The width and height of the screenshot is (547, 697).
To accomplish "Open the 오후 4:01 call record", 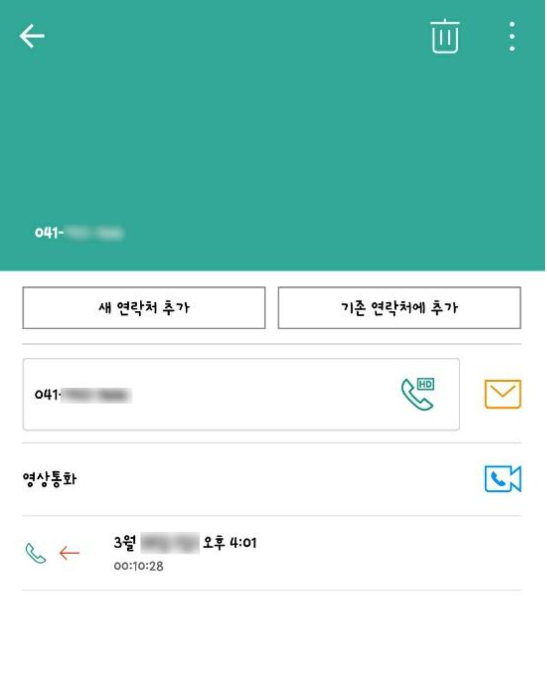I will [x=272, y=553].
